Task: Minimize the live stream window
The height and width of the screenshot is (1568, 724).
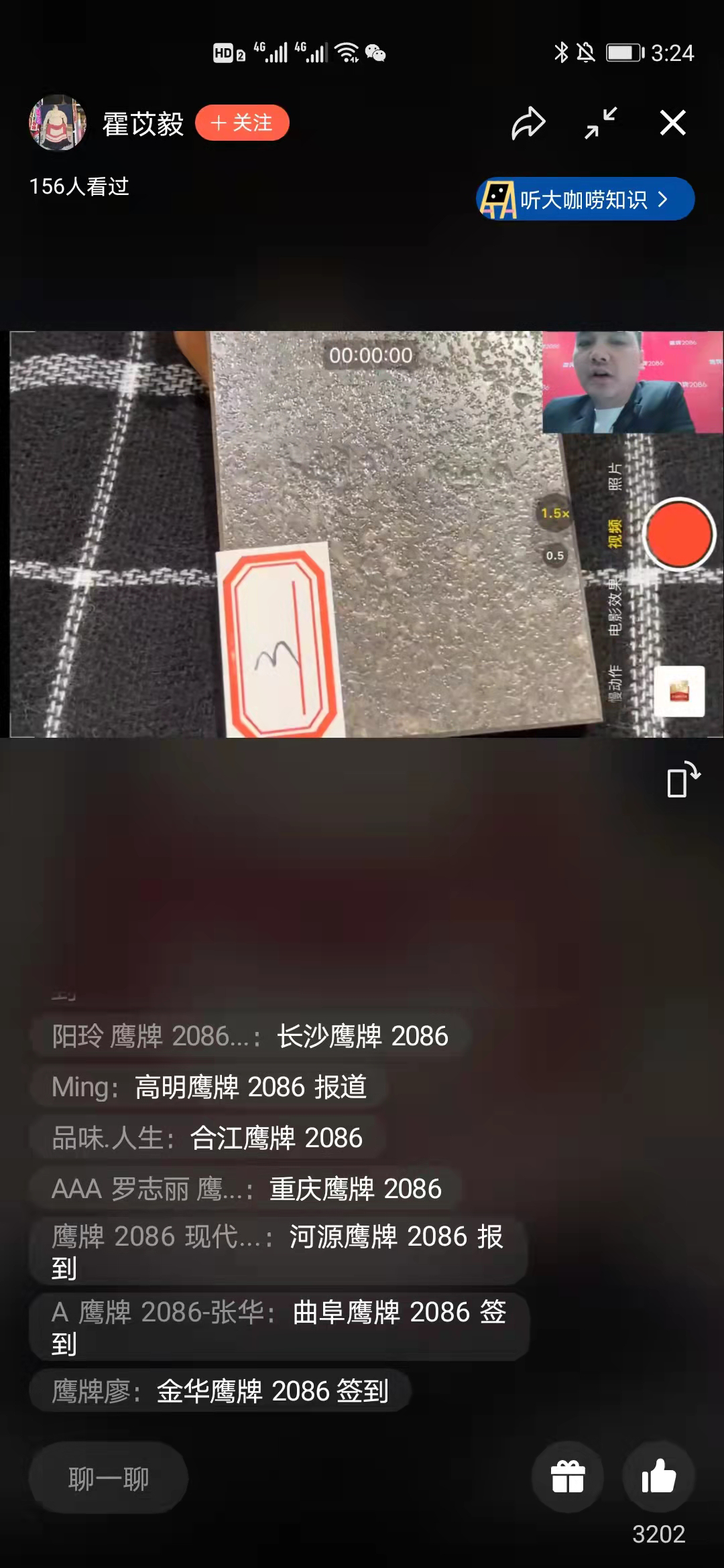Action: click(600, 123)
